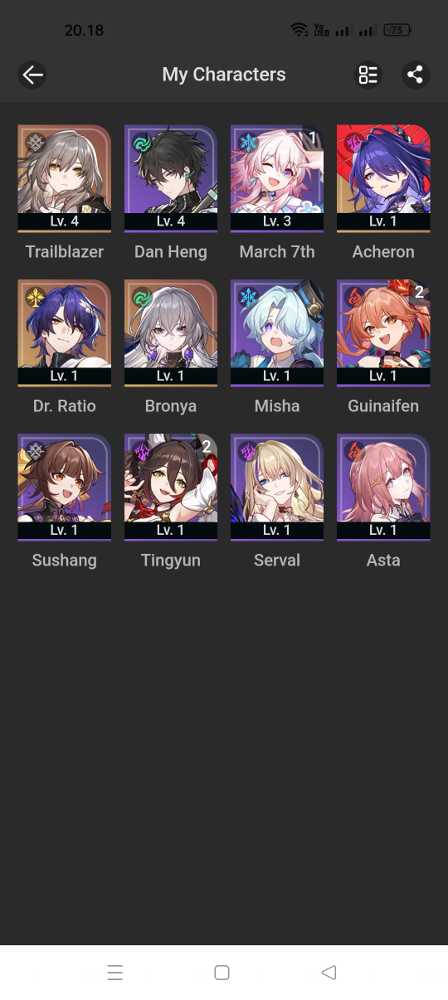Image resolution: width=448 pixels, height=1000 pixels.
Task: Switch to the list view layout
Action: coord(368,75)
